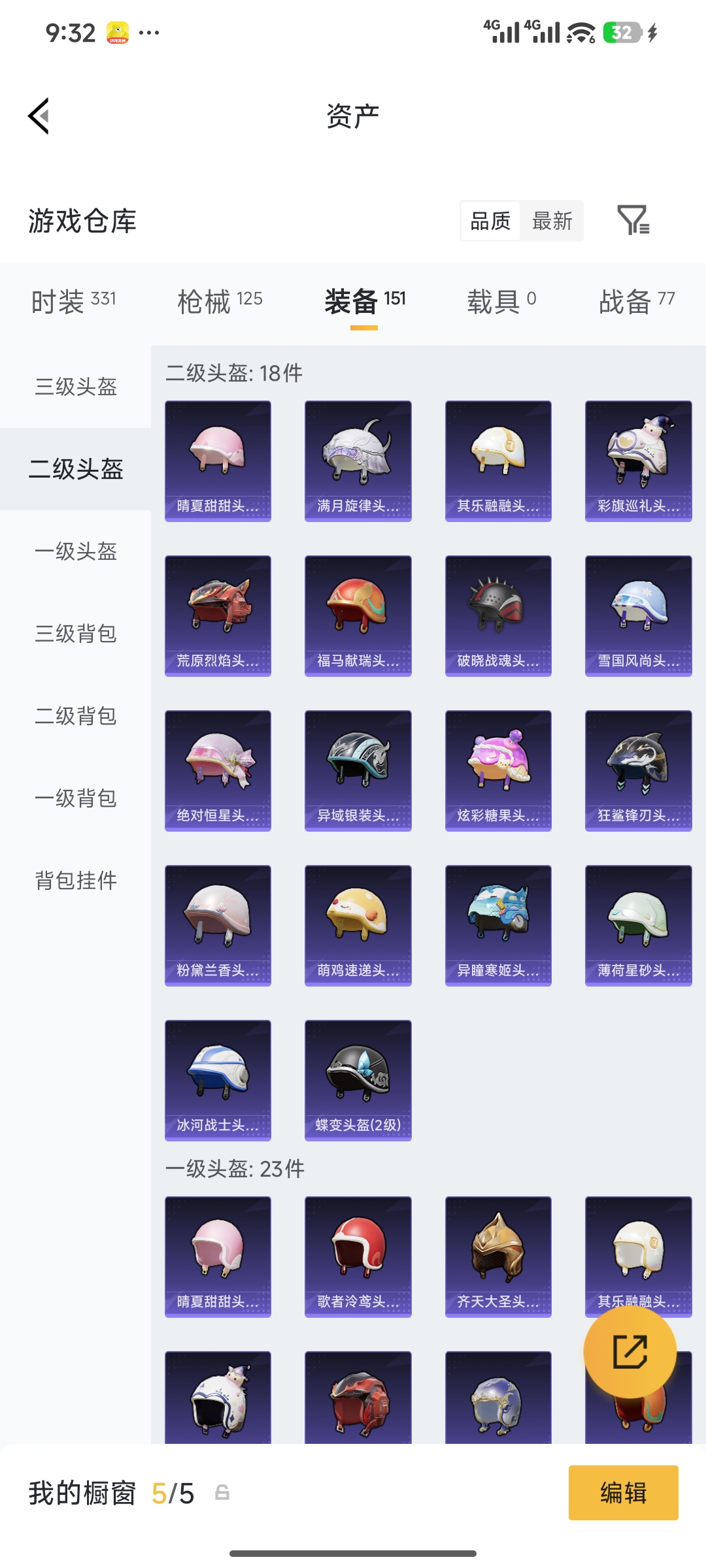The height and width of the screenshot is (1568, 706).
Task: Switch to the 战备 tab
Action: tap(637, 301)
